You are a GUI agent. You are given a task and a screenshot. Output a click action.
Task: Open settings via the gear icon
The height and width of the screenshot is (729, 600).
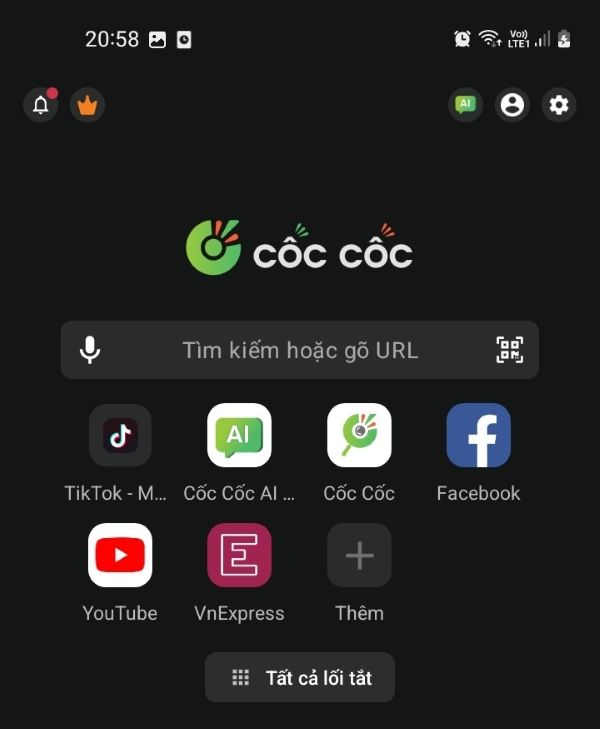pos(559,104)
